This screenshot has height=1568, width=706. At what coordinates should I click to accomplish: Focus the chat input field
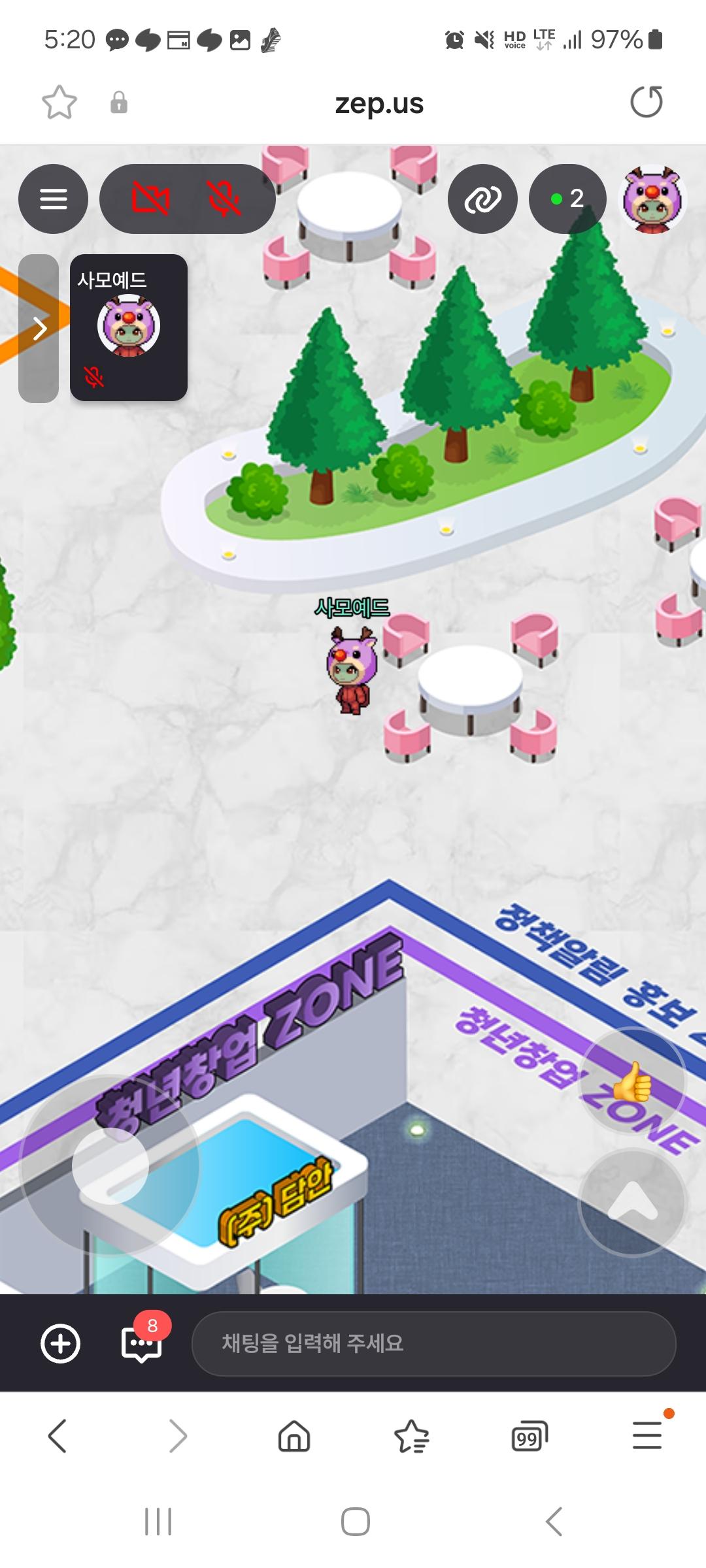(433, 1343)
